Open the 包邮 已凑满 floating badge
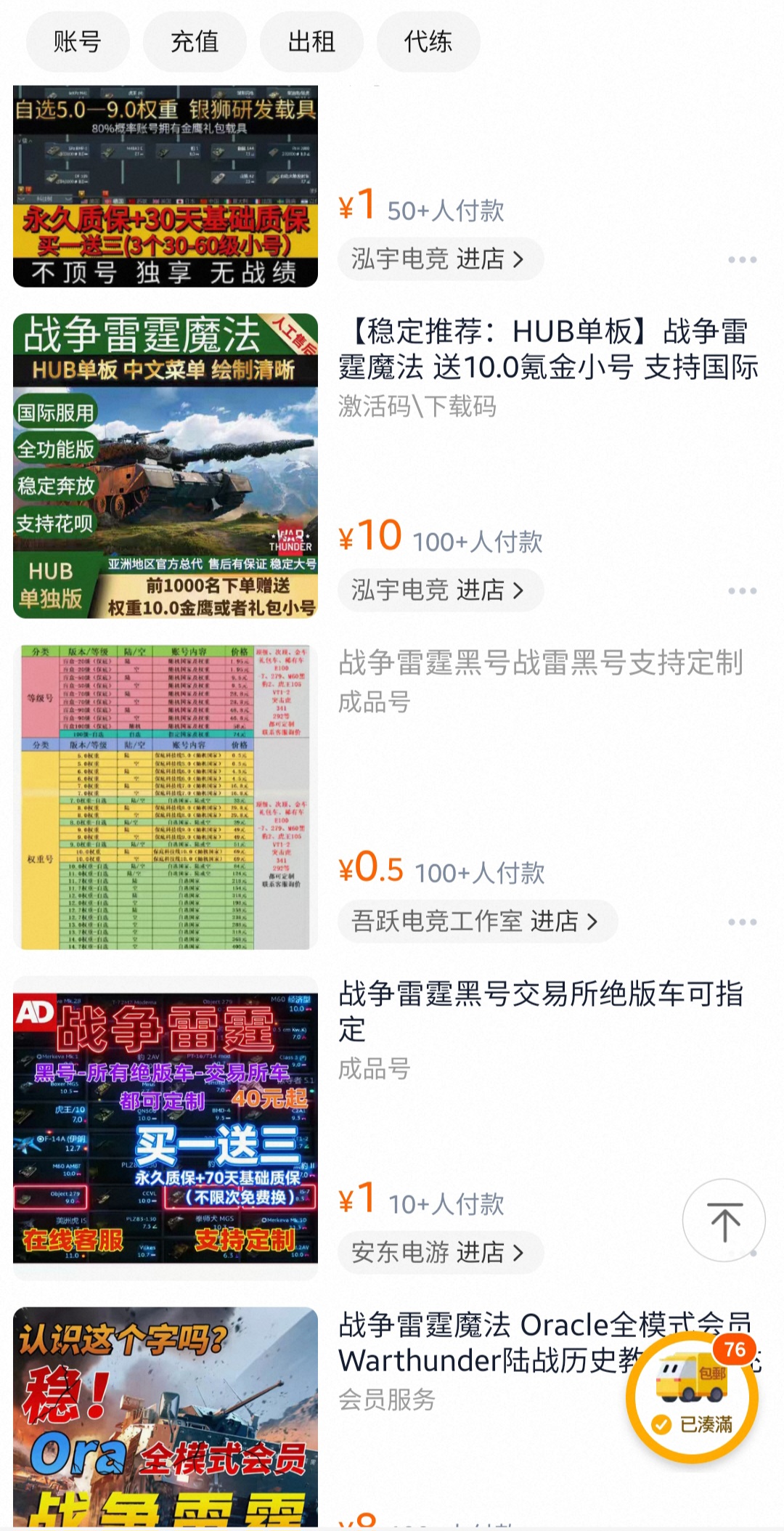Image resolution: width=784 pixels, height=1531 pixels. pyautogui.click(x=693, y=1396)
